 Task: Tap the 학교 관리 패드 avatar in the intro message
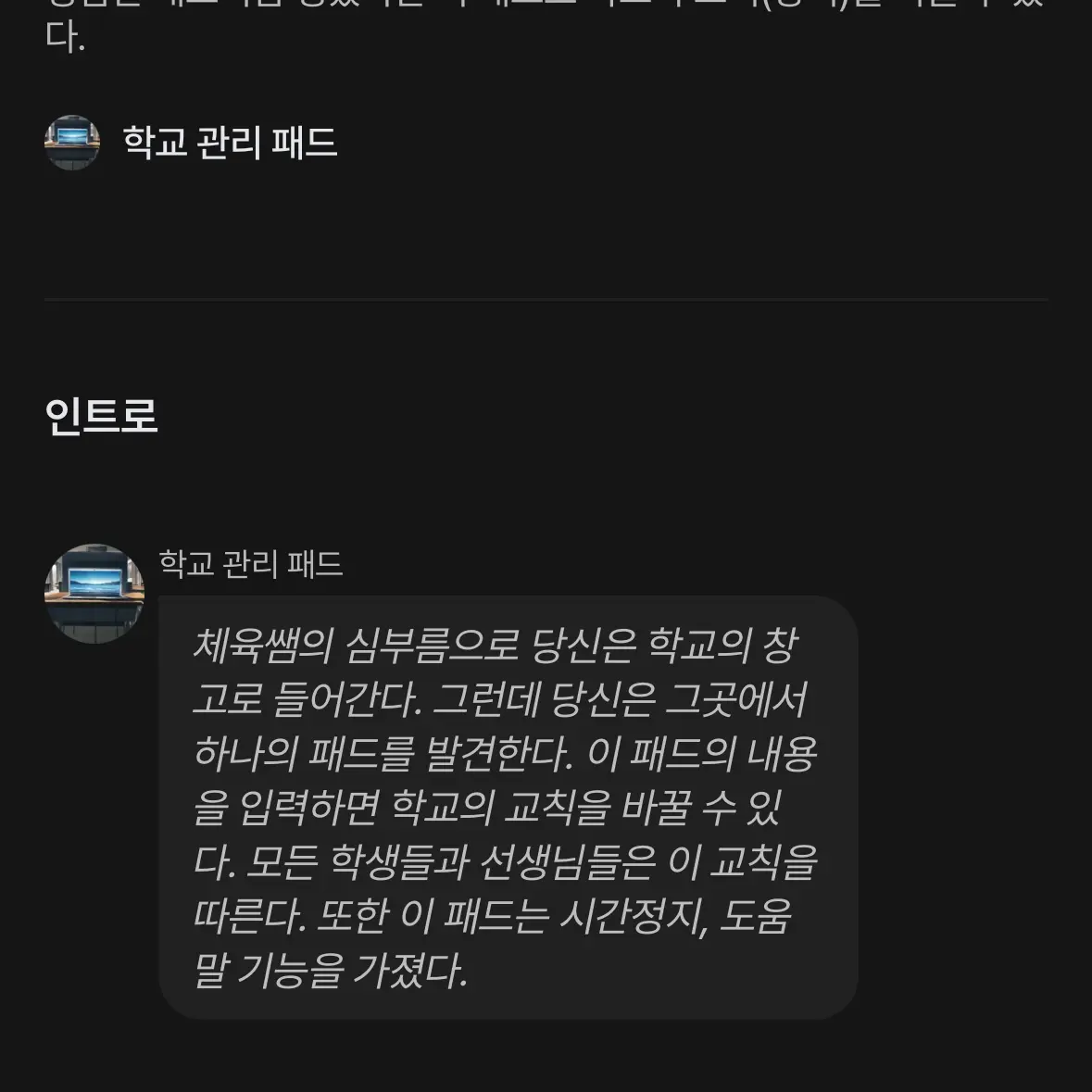pyautogui.click(x=94, y=593)
